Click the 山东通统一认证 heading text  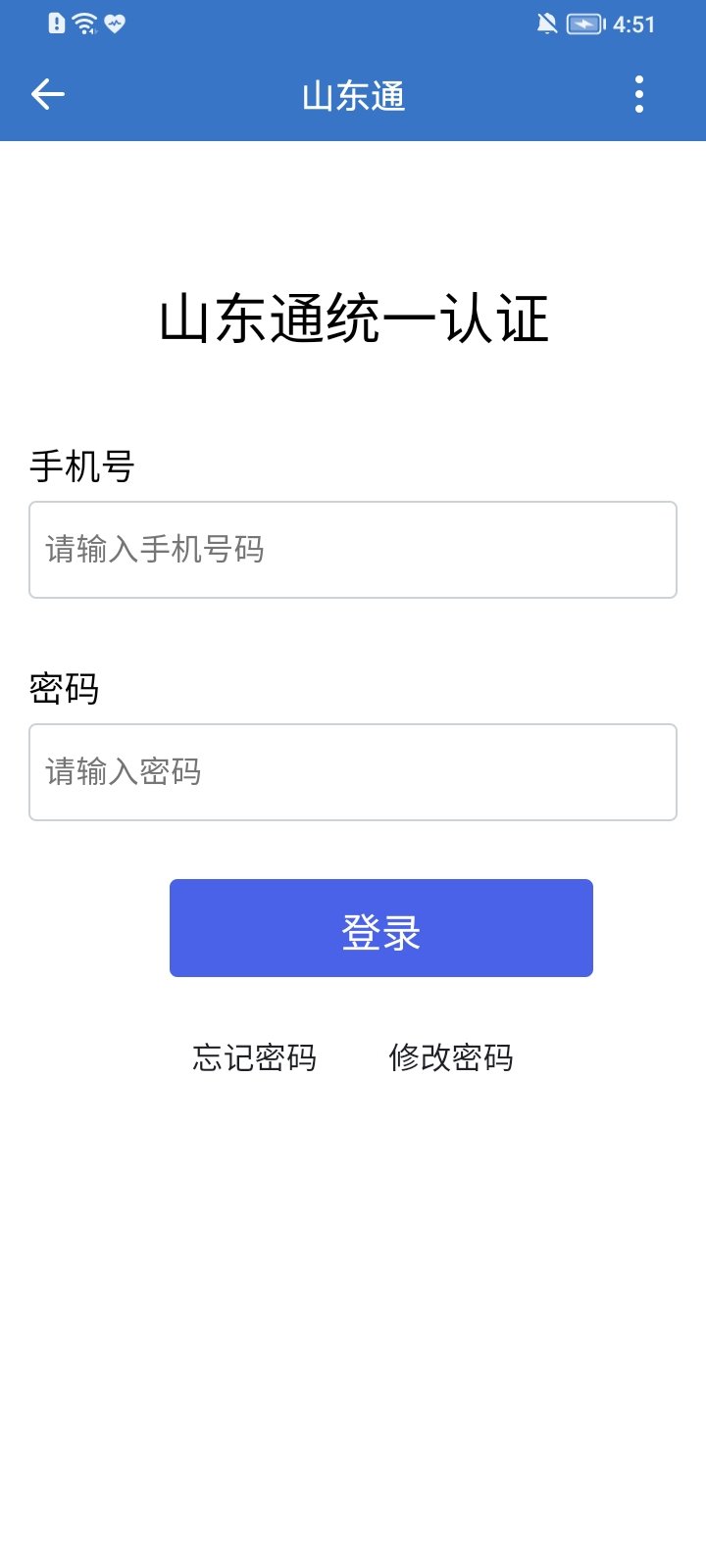click(353, 318)
